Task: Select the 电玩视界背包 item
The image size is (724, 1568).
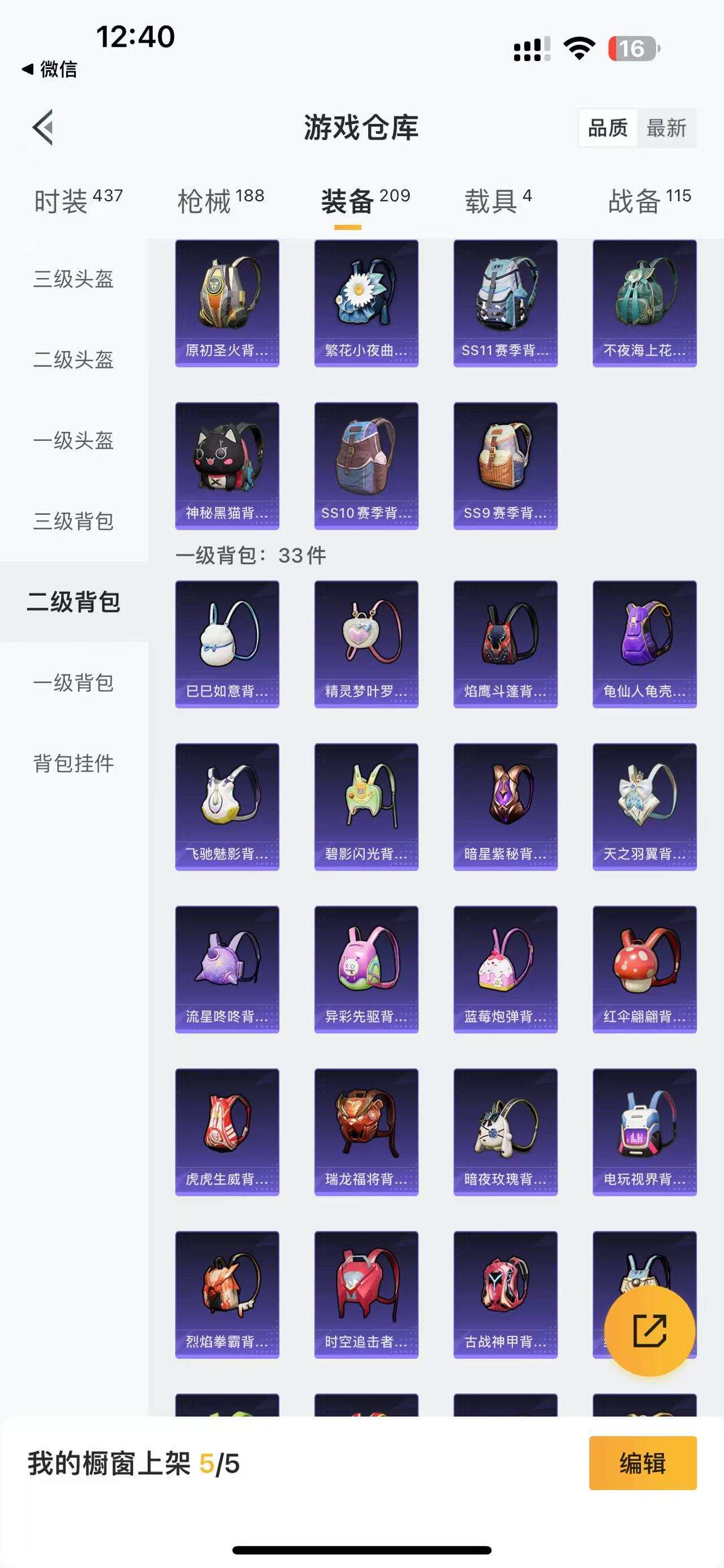Action: point(644,1132)
